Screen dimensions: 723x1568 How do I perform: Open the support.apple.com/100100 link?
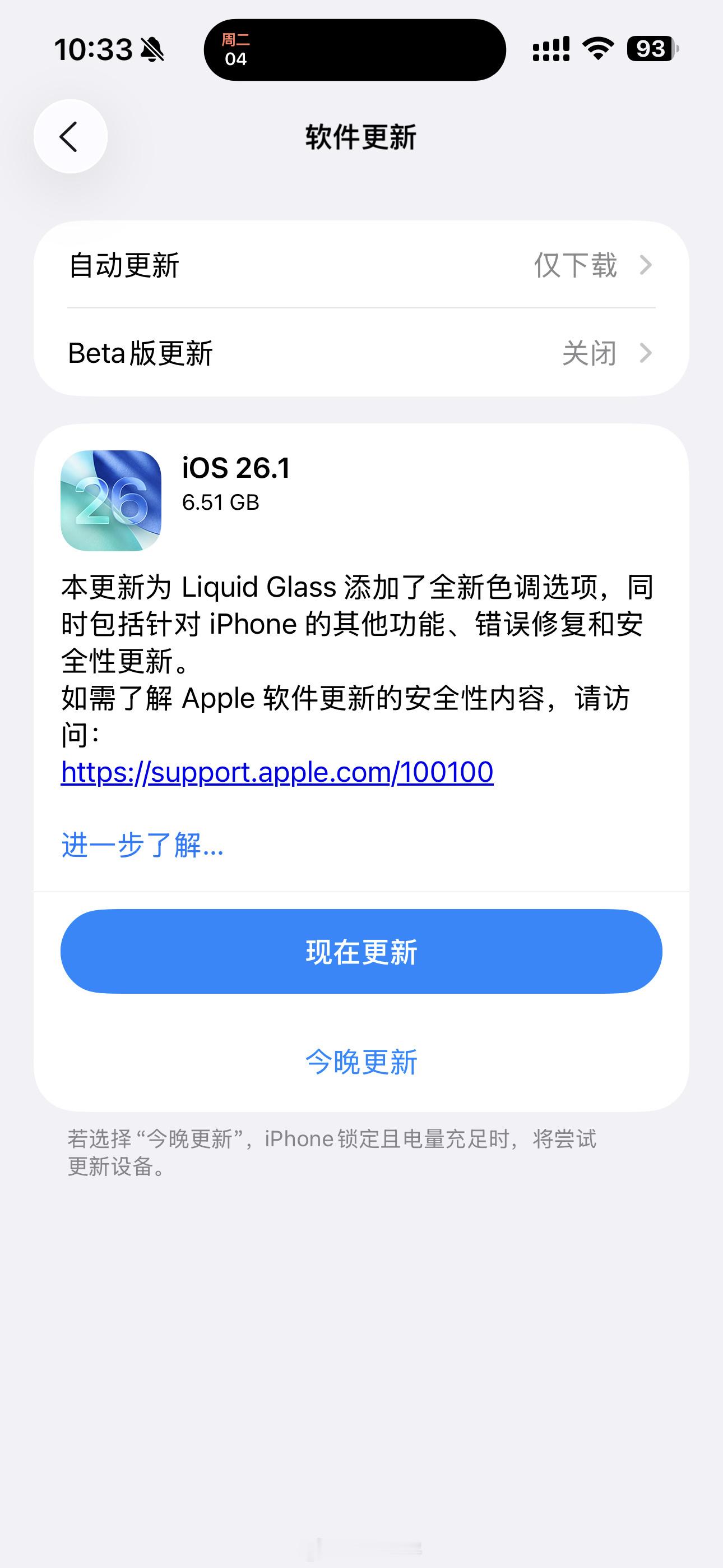277,771
